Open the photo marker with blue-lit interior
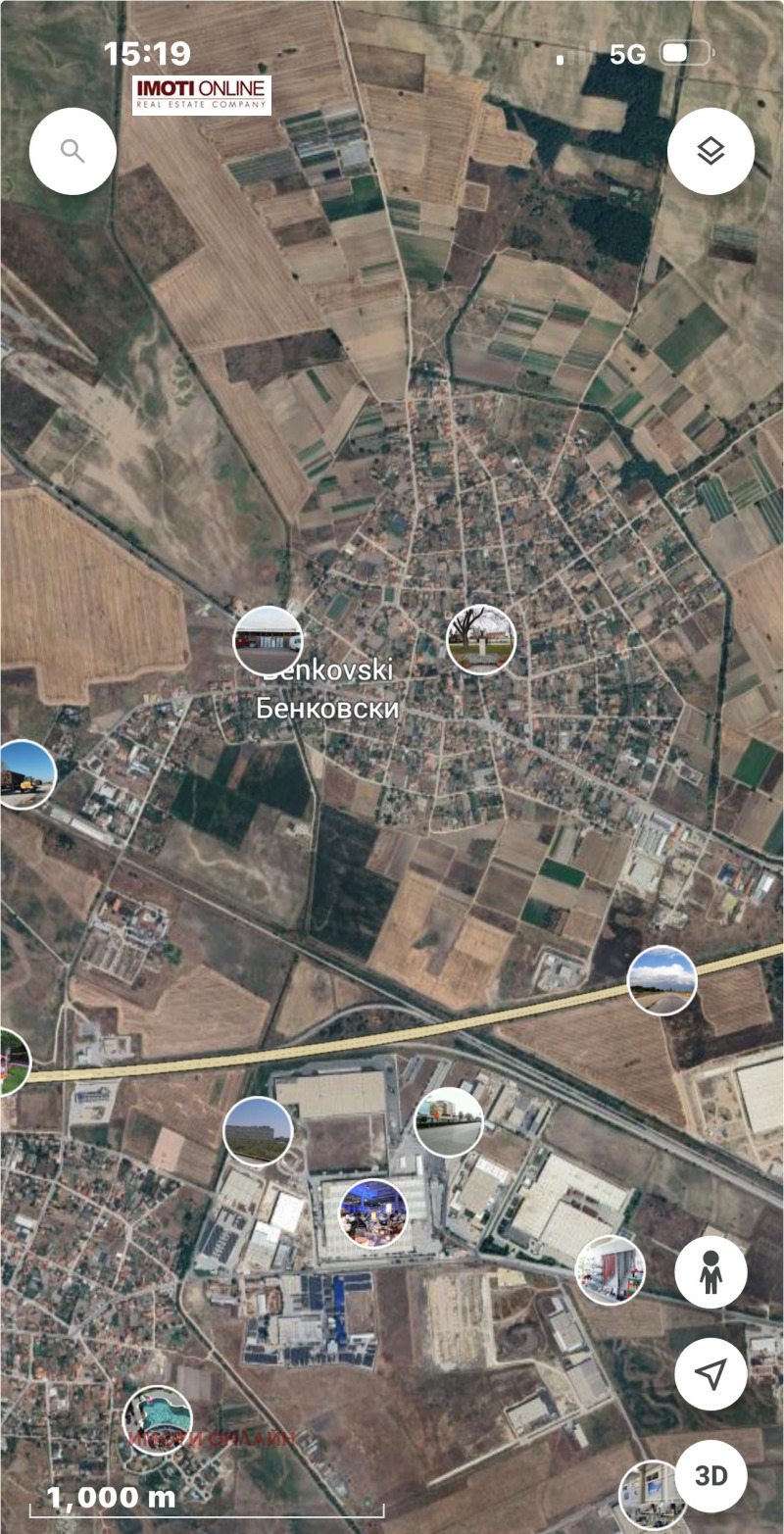 pos(372,1212)
